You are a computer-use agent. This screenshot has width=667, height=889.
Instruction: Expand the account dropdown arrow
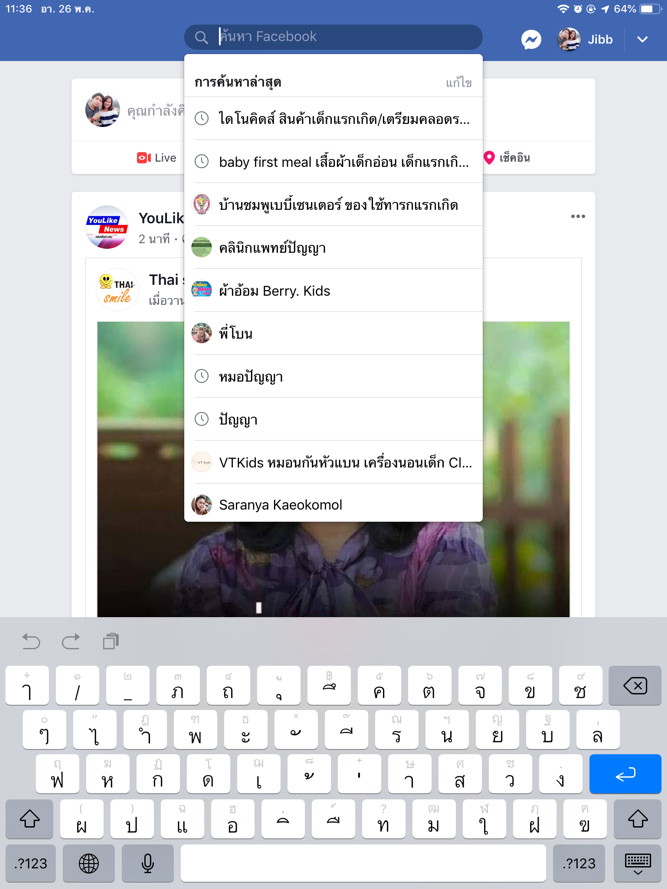642,40
